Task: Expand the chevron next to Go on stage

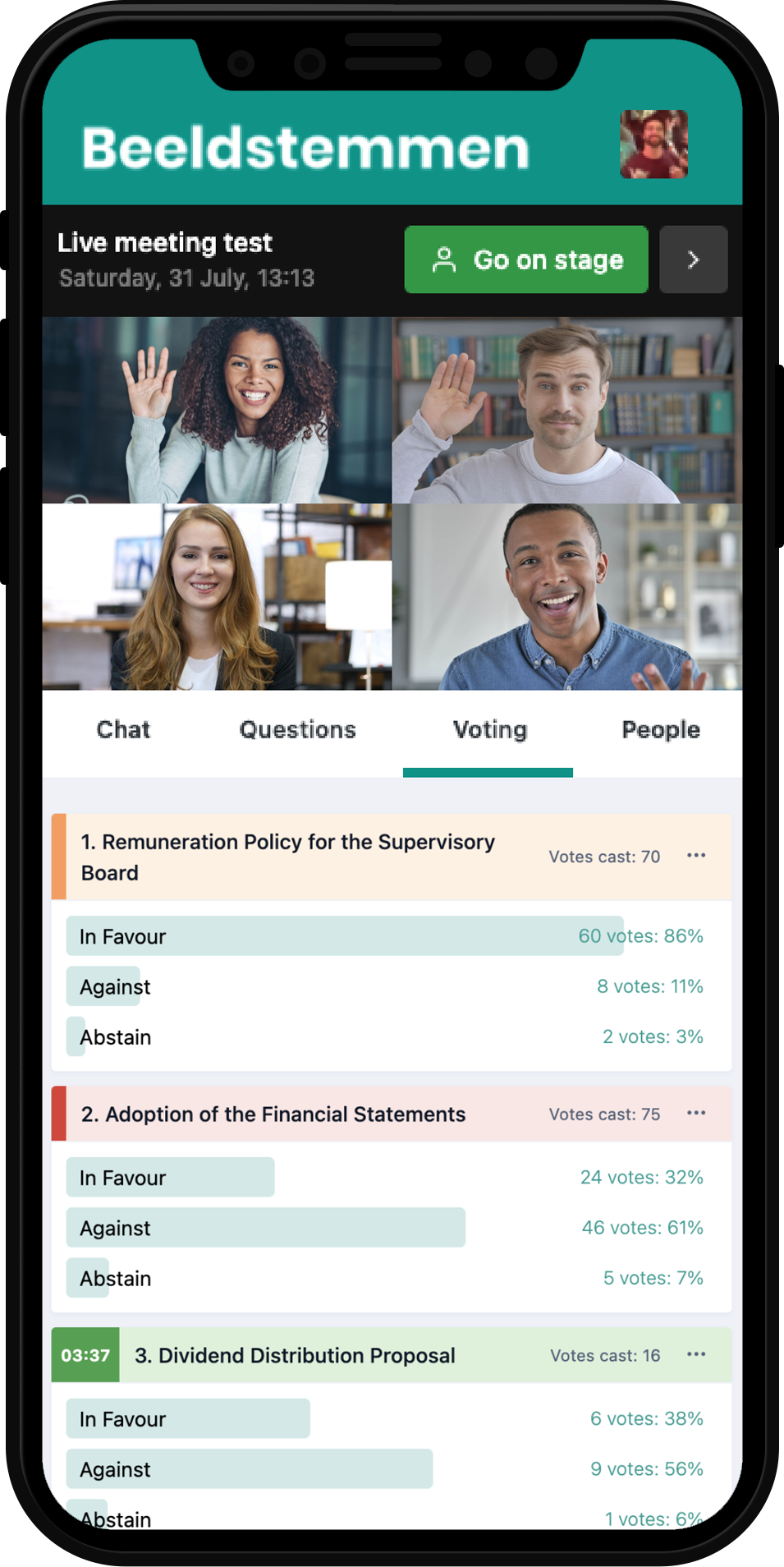Action: coord(693,260)
